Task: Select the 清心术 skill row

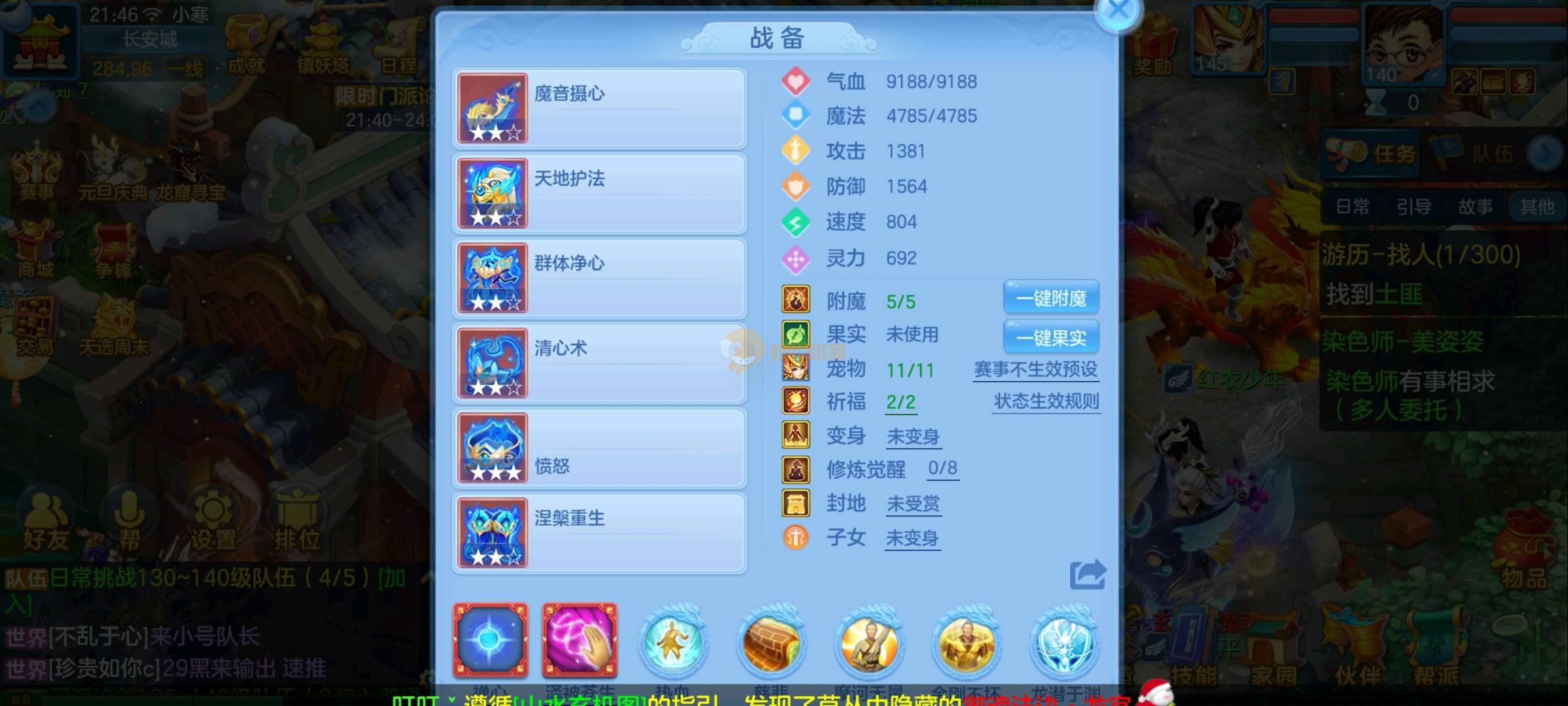Action: [x=600, y=363]
